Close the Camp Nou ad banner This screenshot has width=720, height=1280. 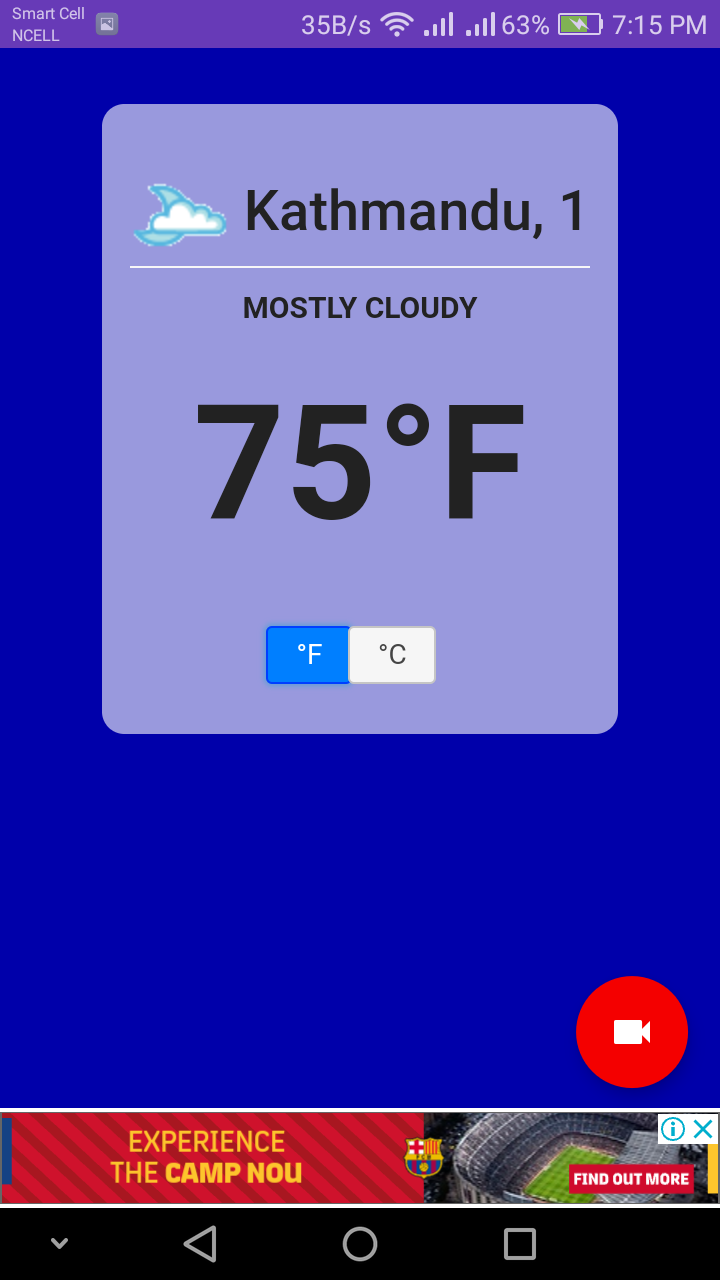click(x=704, y=1129)
